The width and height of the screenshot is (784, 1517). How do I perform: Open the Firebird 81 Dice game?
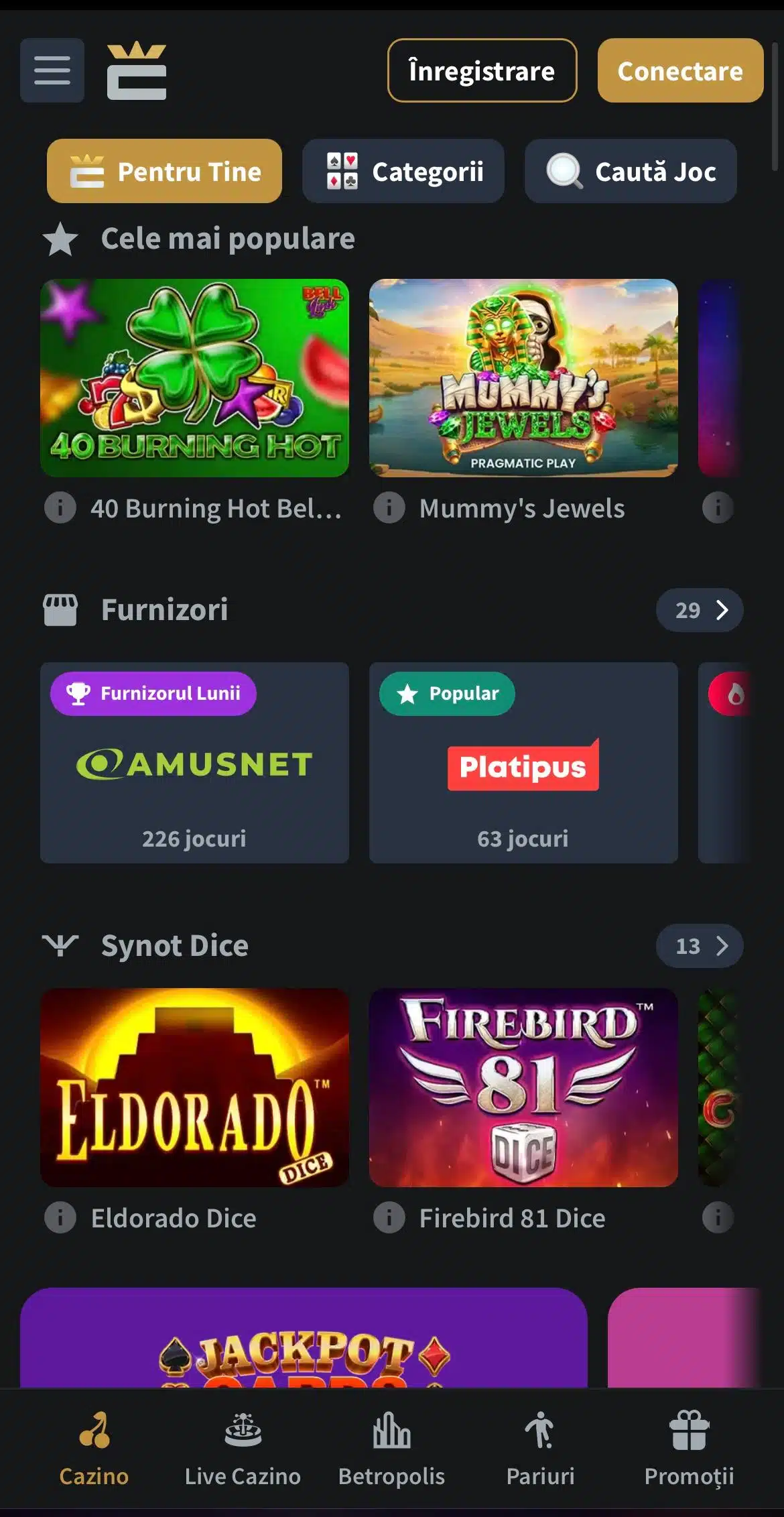pos(523,1087)
